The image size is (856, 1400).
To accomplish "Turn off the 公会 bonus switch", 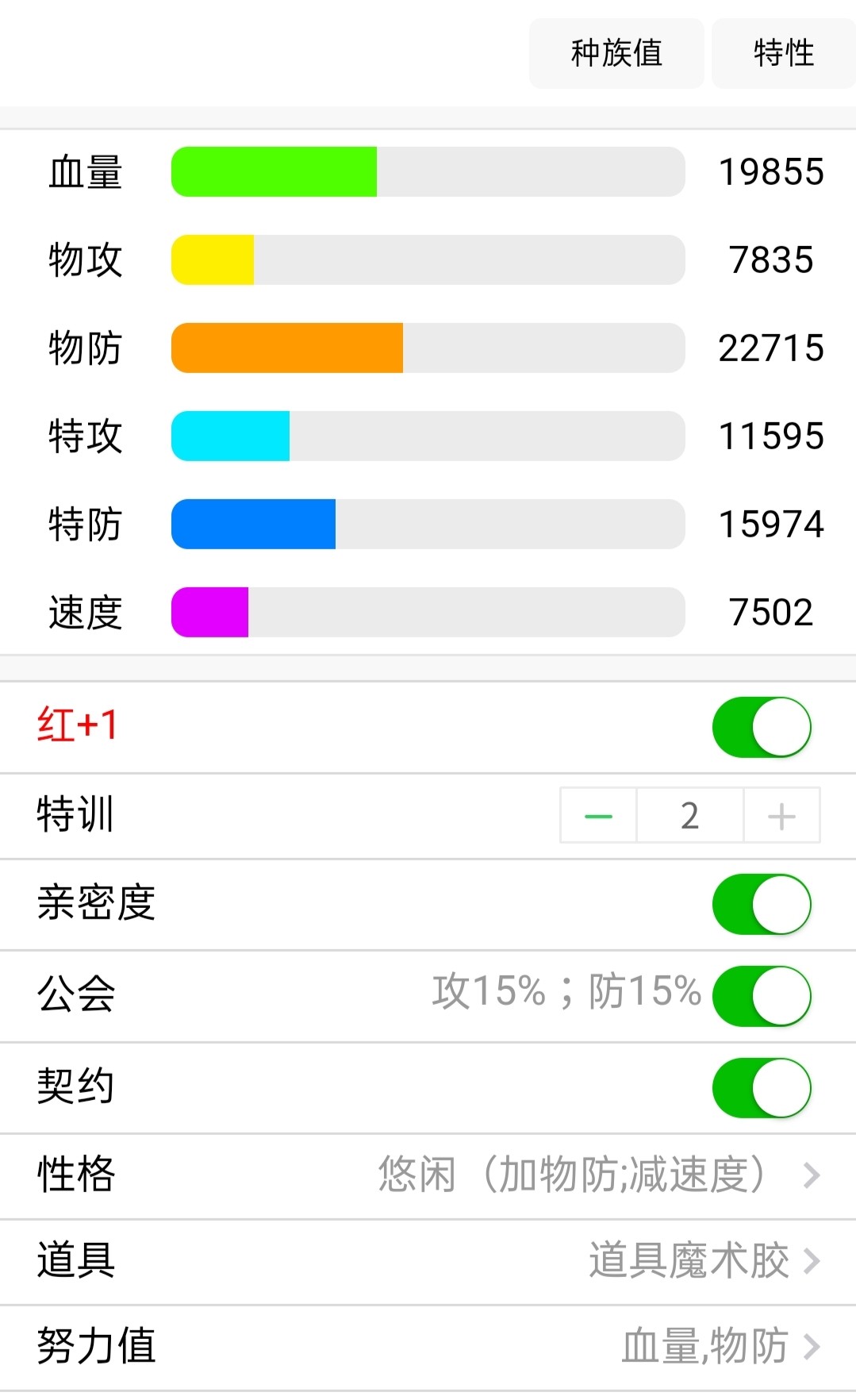I will pyautogui.click(x=761, y=996).
